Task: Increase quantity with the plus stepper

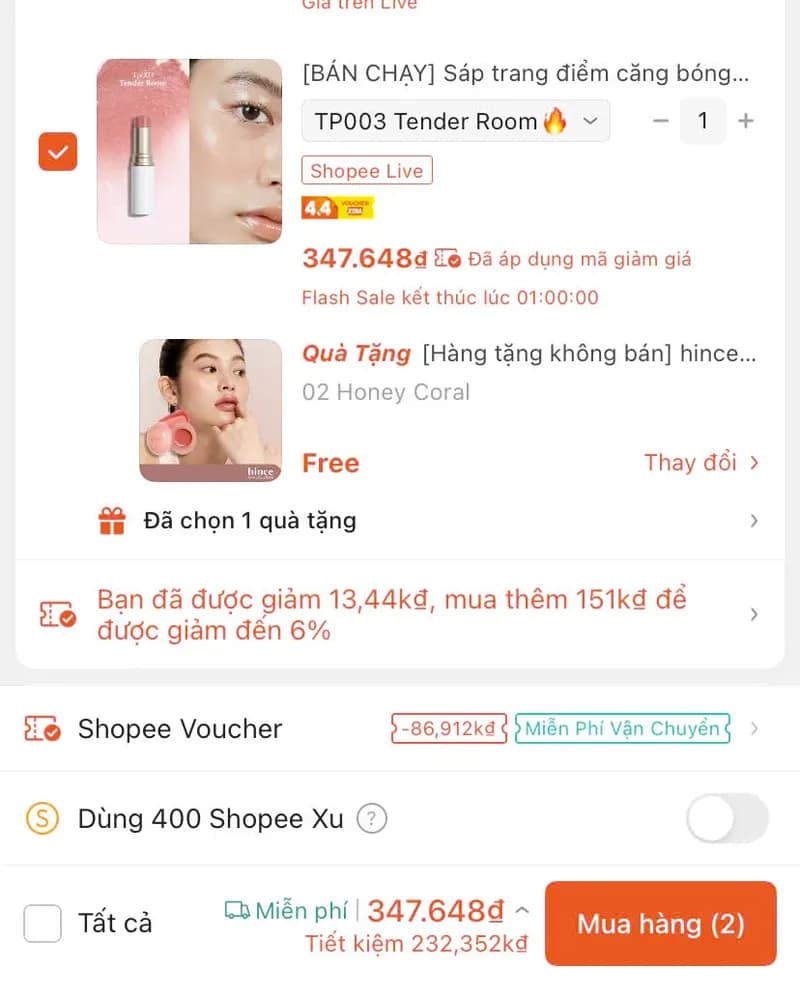Action: tap(746, 121)
